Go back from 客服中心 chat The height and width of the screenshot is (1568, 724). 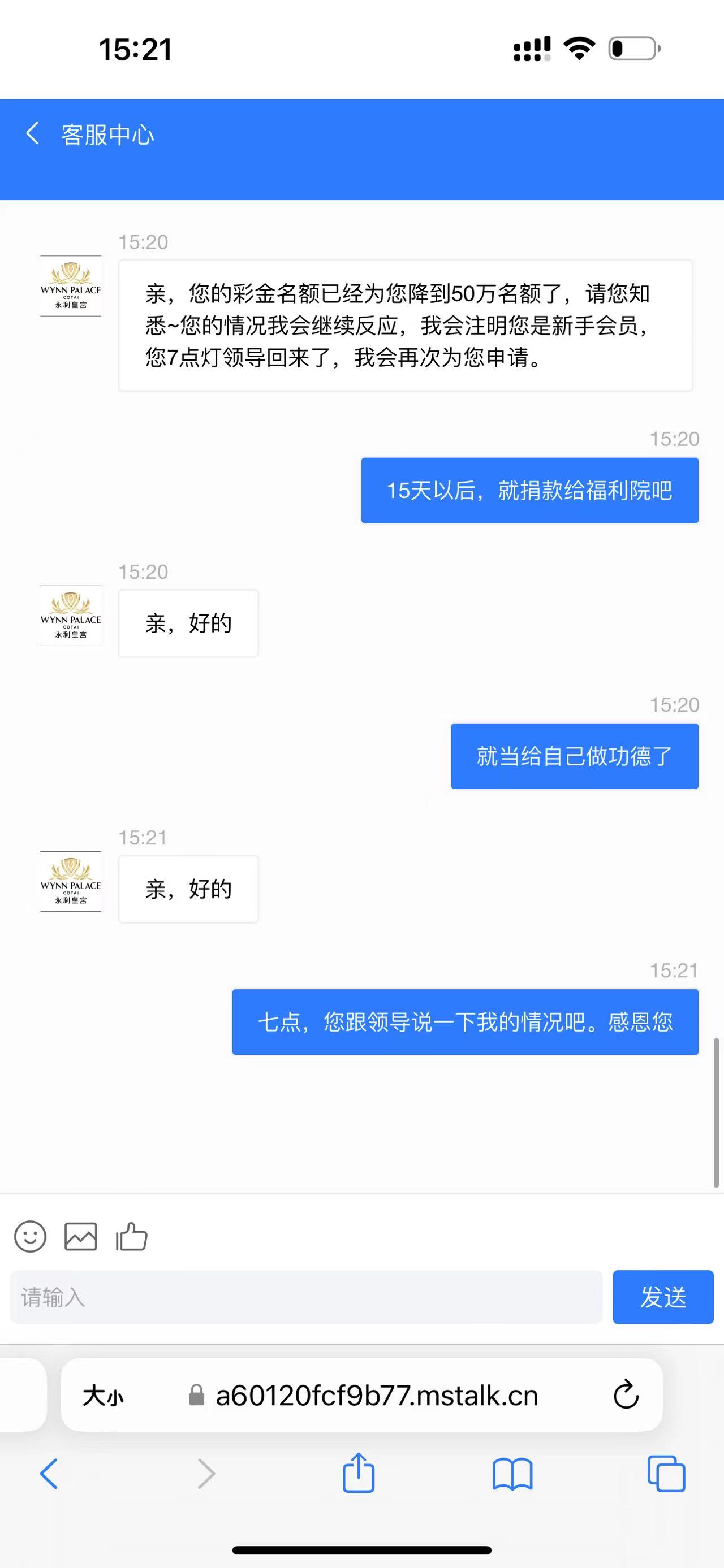click(33, 133)
